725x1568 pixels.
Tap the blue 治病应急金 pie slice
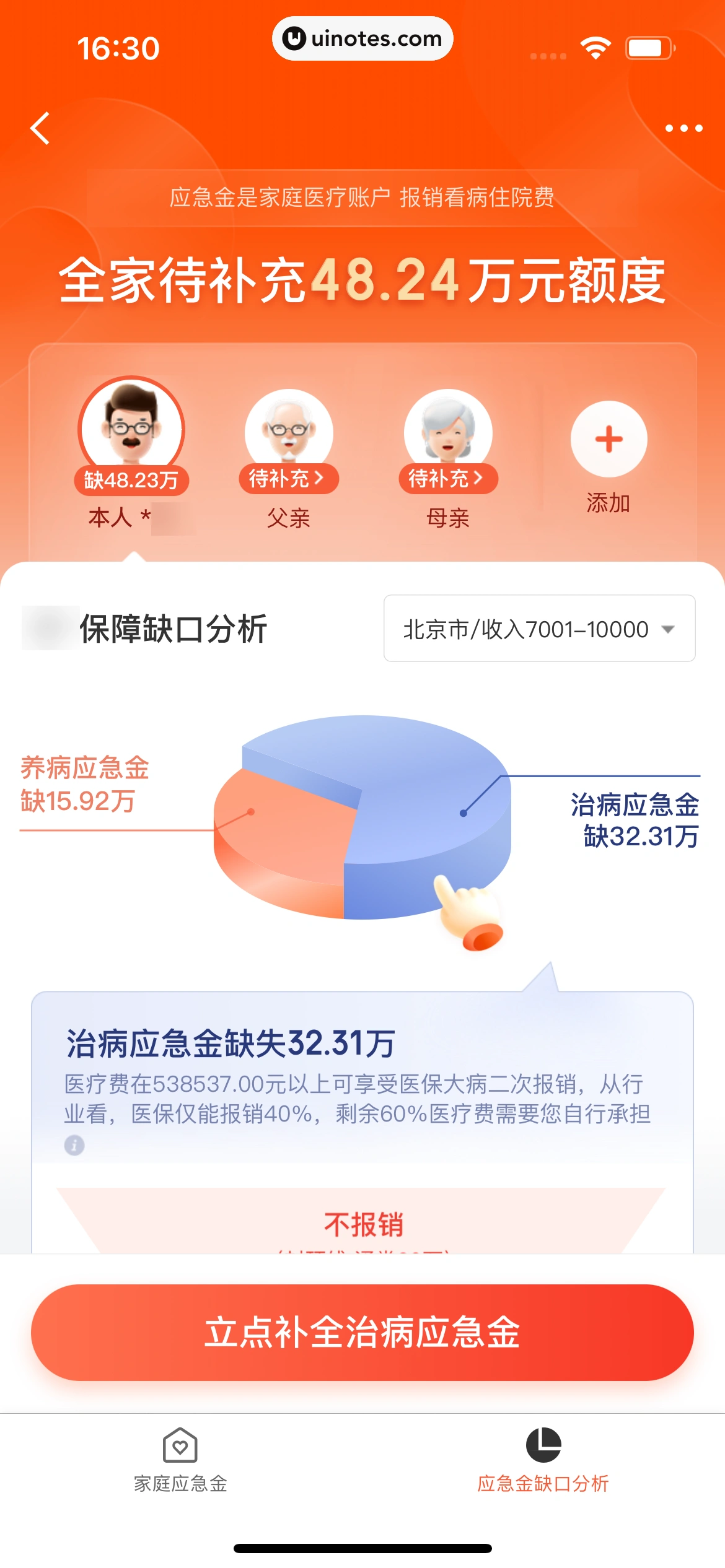428,805
